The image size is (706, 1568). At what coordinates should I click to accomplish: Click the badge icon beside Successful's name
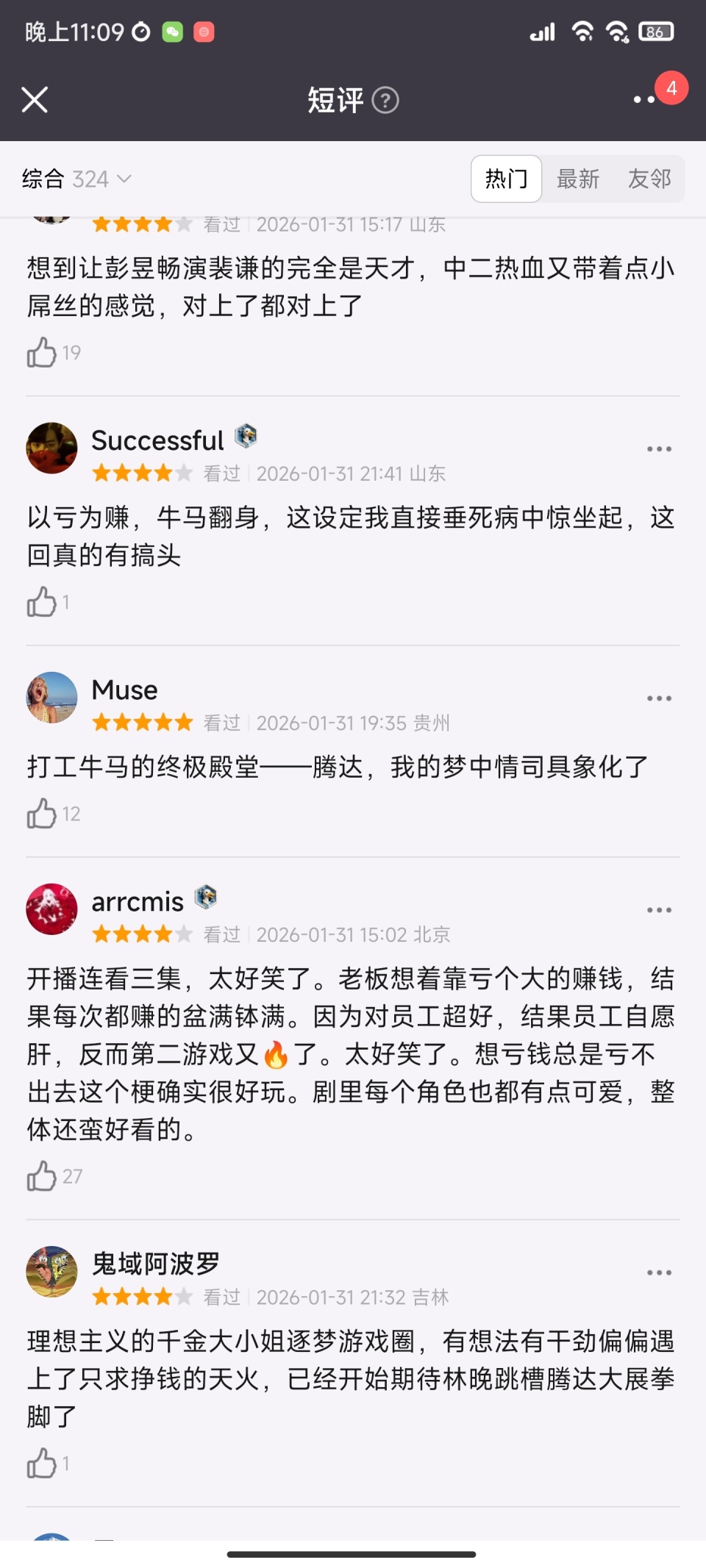(x=246, y=436)
